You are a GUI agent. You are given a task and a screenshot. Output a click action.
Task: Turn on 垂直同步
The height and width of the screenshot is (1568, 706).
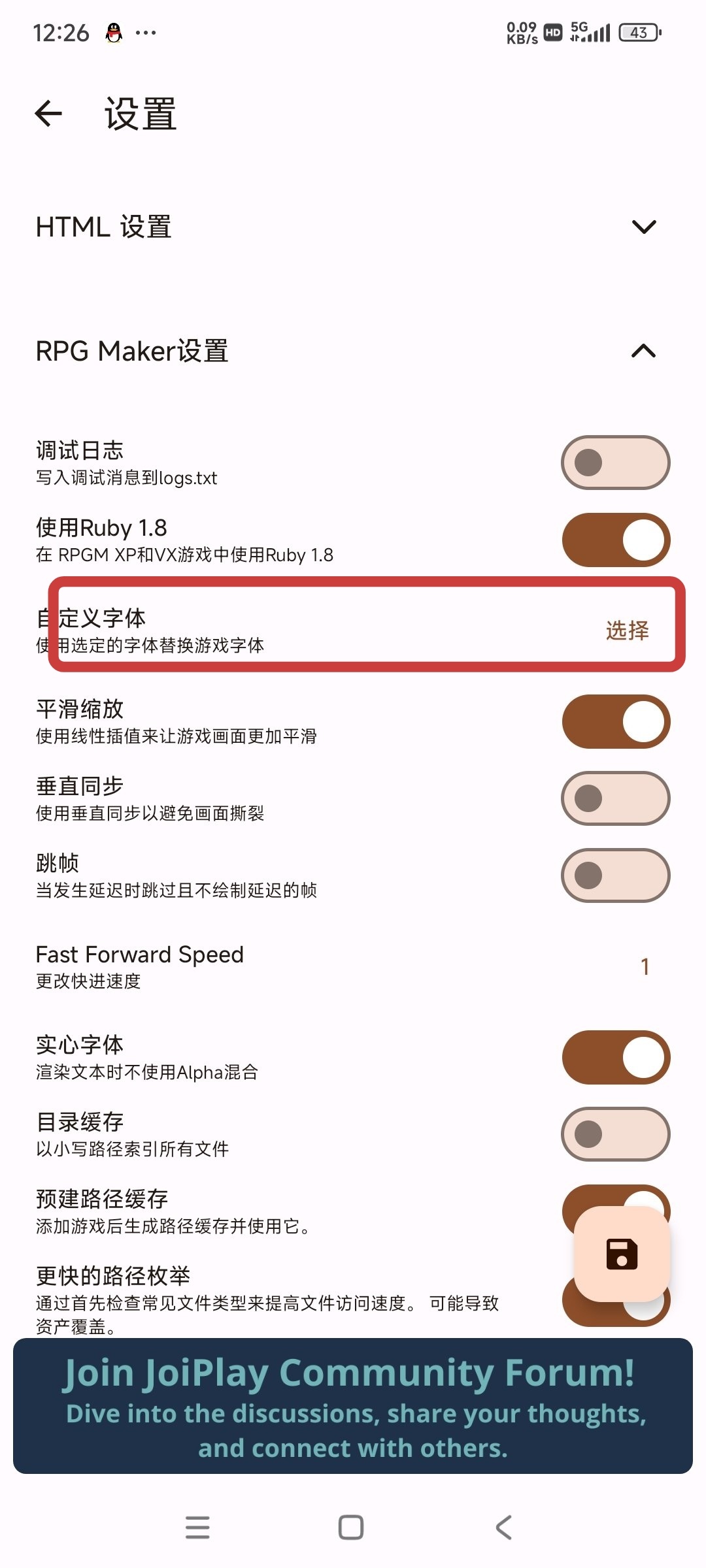615,798
